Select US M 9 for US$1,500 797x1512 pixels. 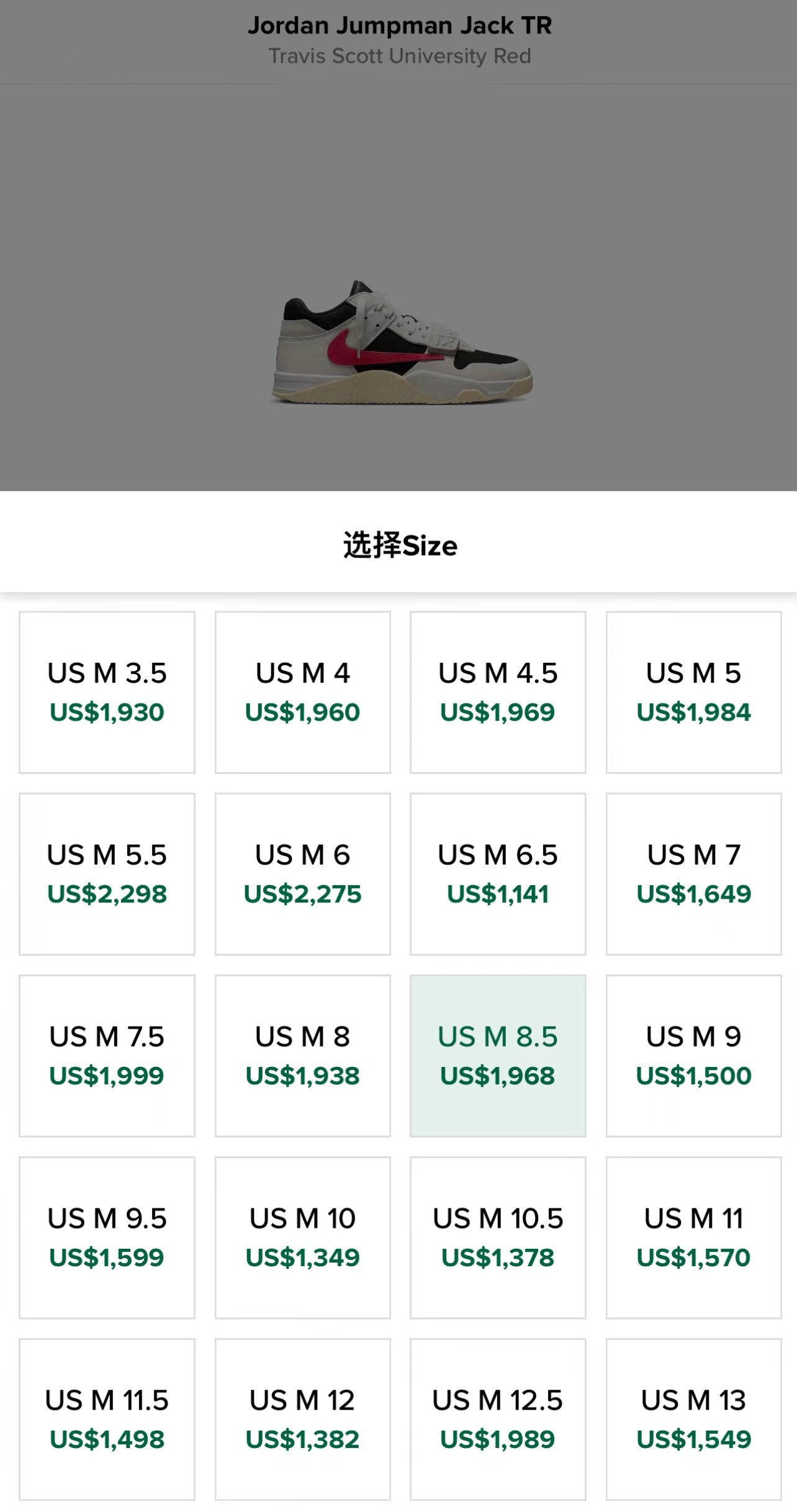693,1056
